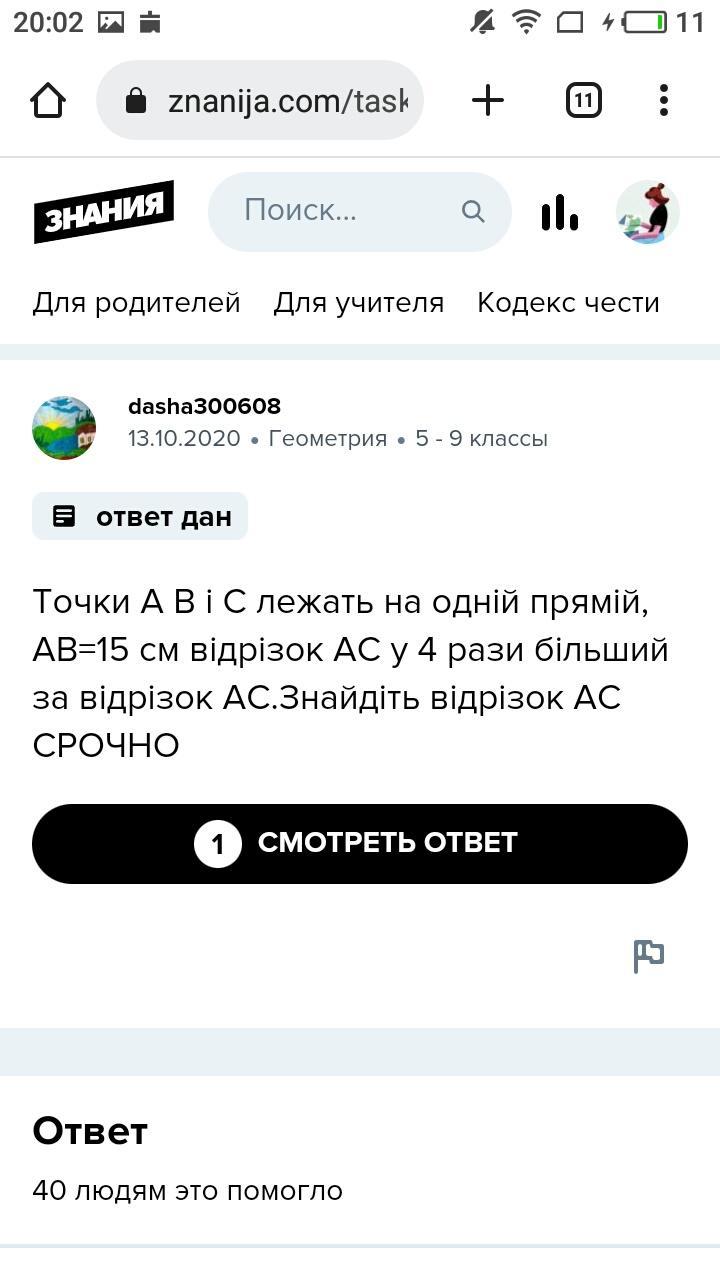Open the Для родителей link
The width and height of the screenshot is (720, 1280).
(136, 302)
